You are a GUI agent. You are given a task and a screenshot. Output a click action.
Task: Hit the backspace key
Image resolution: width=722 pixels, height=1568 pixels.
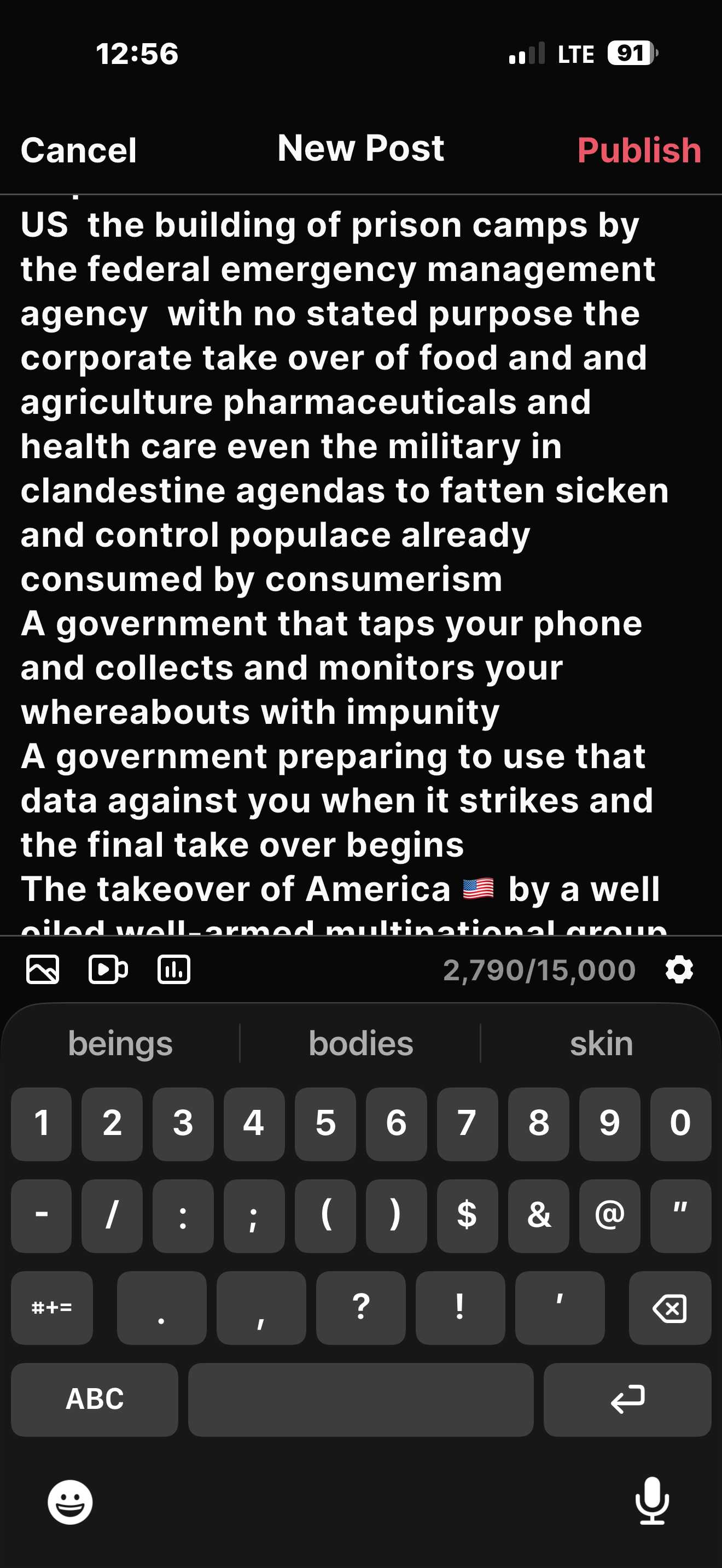coord(669,1307)
